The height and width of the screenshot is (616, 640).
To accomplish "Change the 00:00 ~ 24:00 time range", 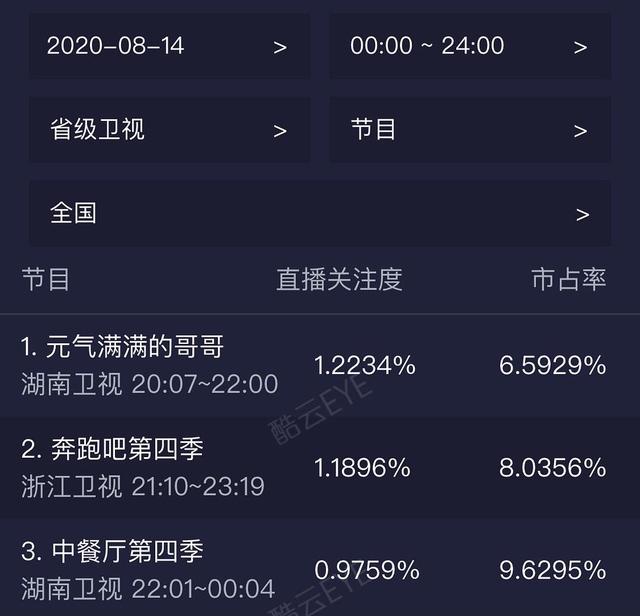I will (469, 46).
